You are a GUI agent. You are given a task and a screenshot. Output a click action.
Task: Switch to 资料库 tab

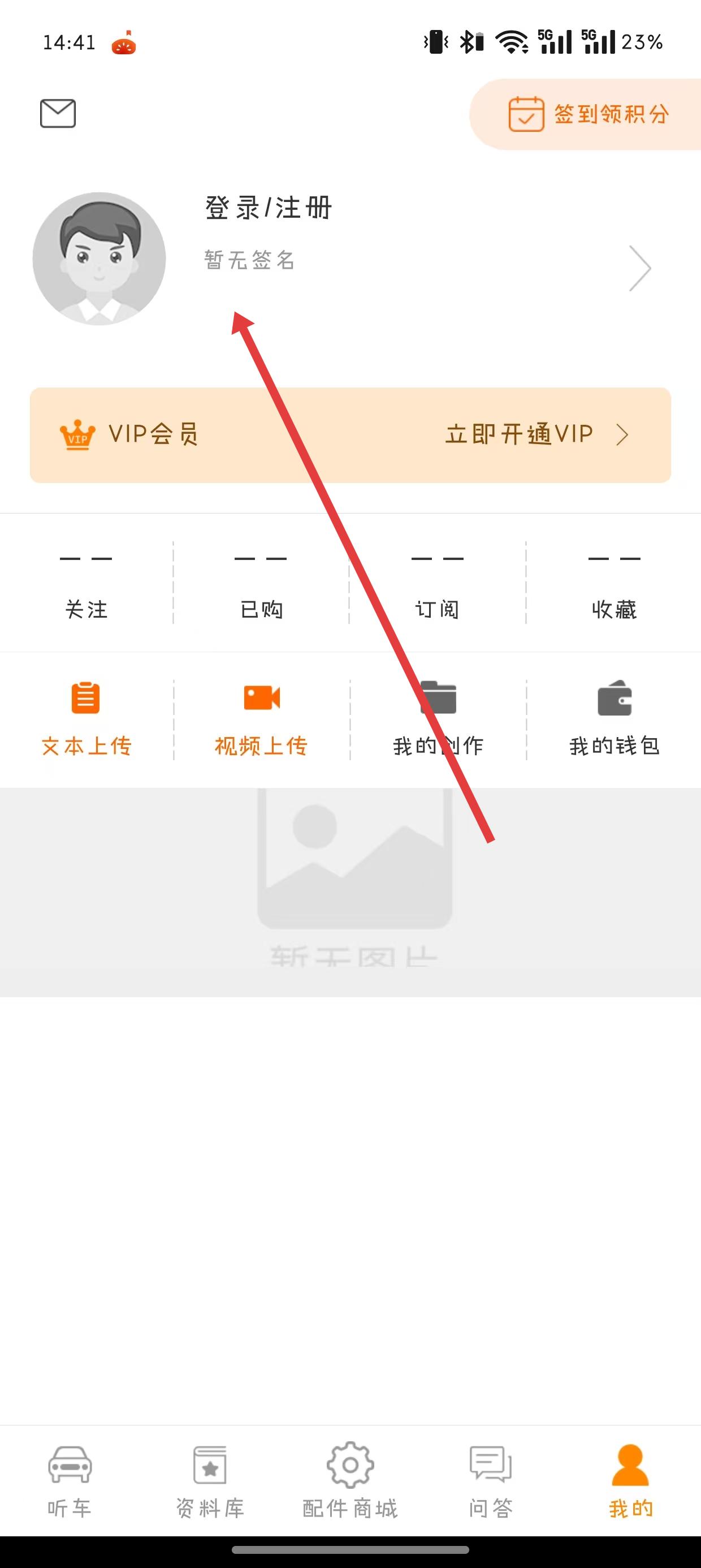click(210, 1481)
